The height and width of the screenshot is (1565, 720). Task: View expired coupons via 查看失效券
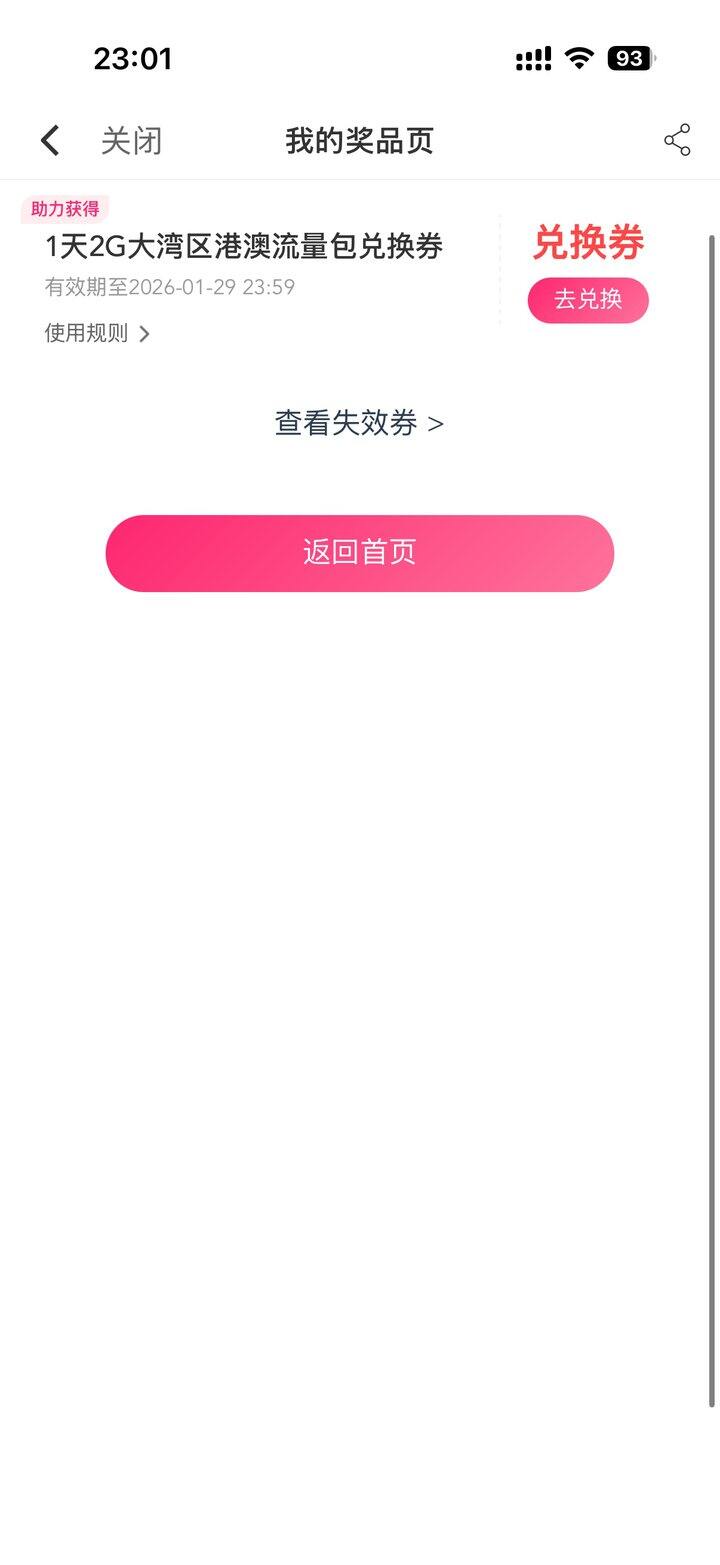pos(359,424)
